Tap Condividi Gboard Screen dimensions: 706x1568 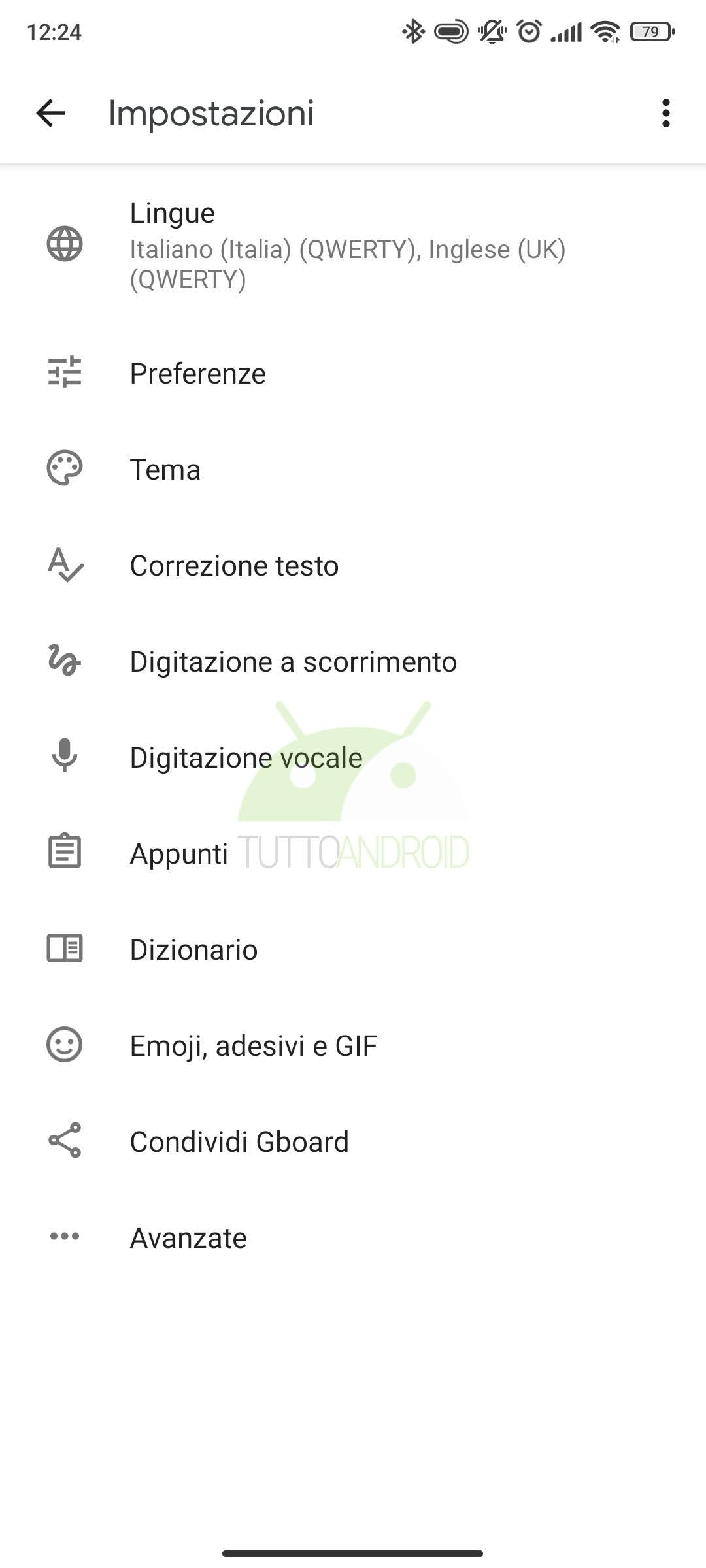click(x=239, y=1142)
